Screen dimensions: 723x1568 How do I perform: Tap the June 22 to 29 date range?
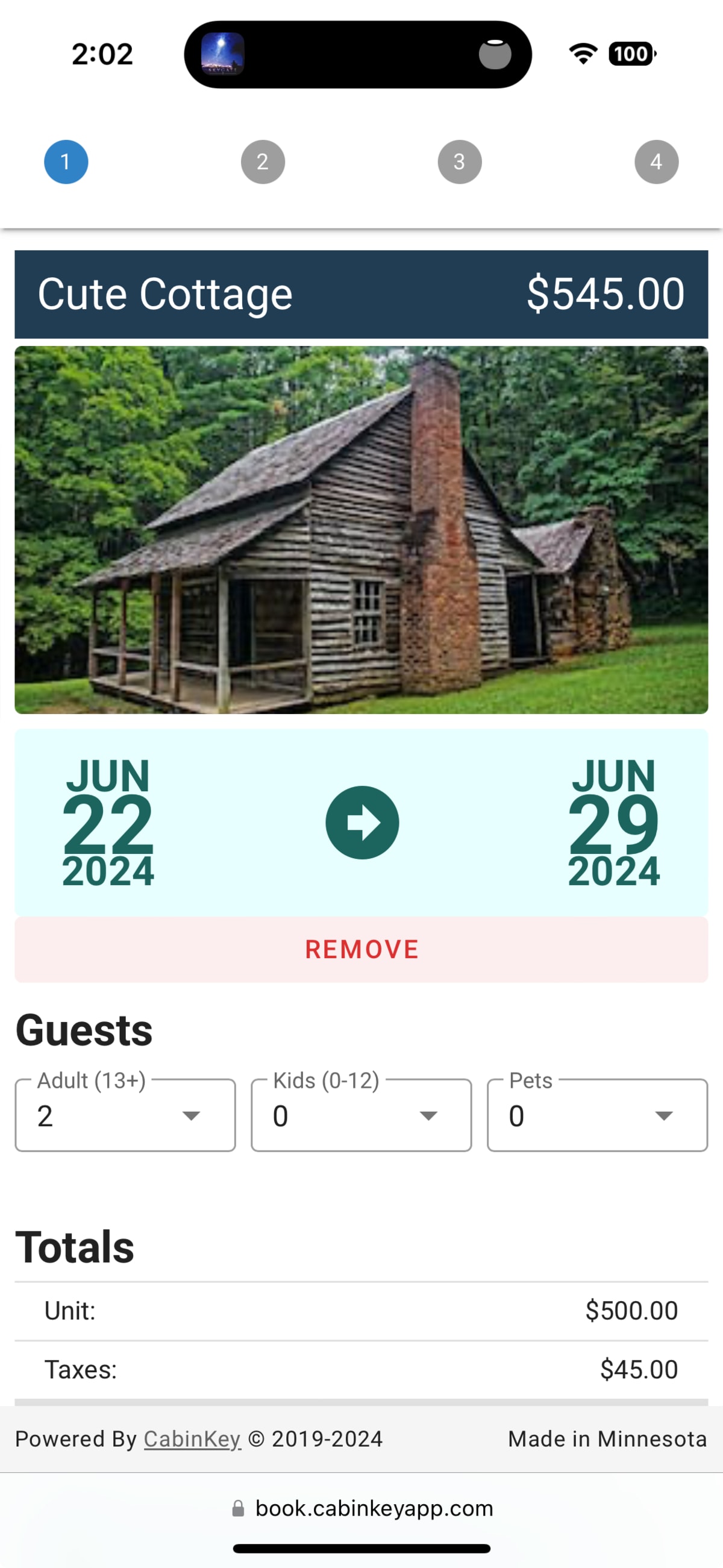361,823
